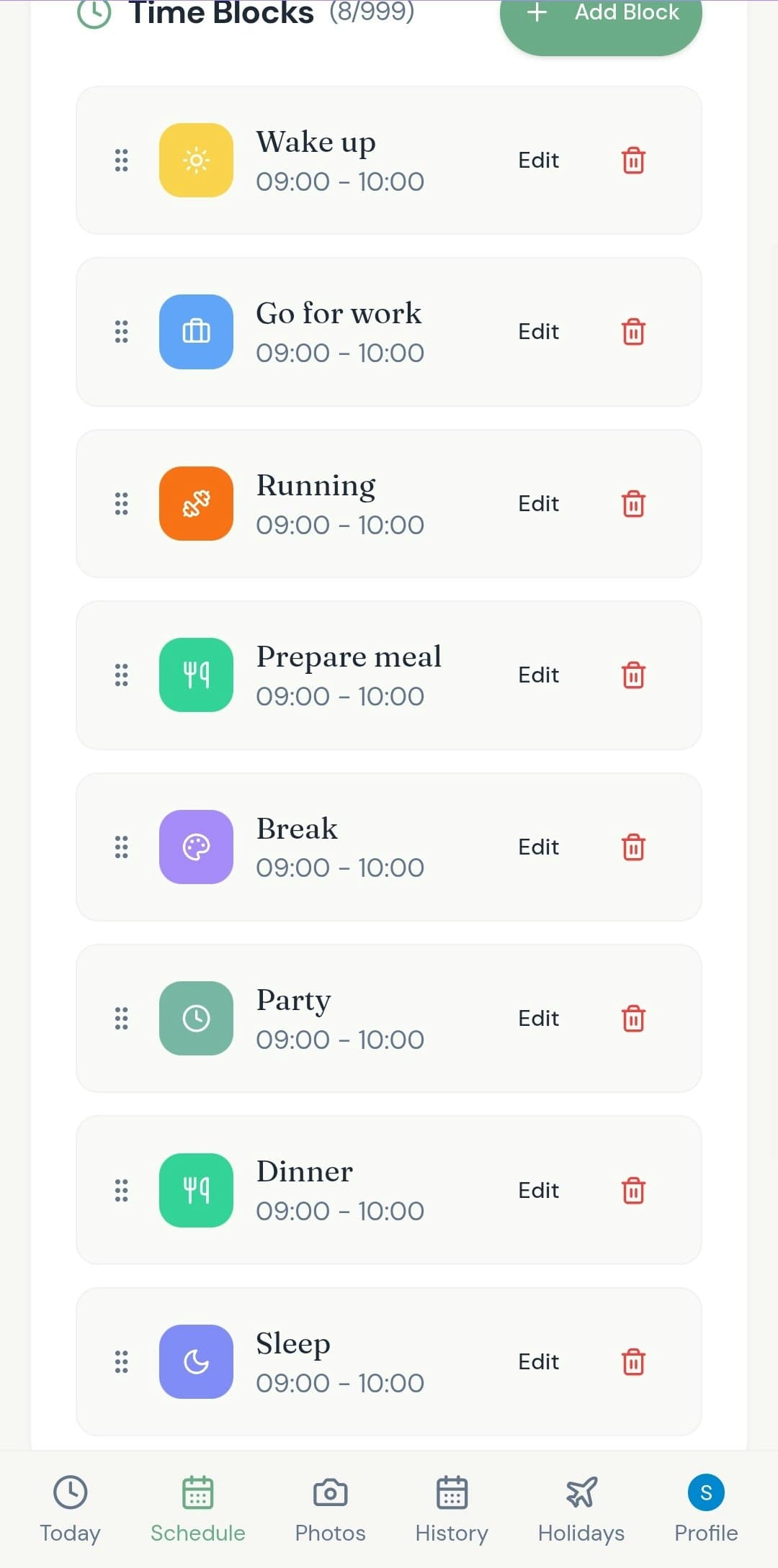The width and height of the screenshot is (778, 1568).
Task: Select the moon icon on Sleep block
Action: 195,1361
